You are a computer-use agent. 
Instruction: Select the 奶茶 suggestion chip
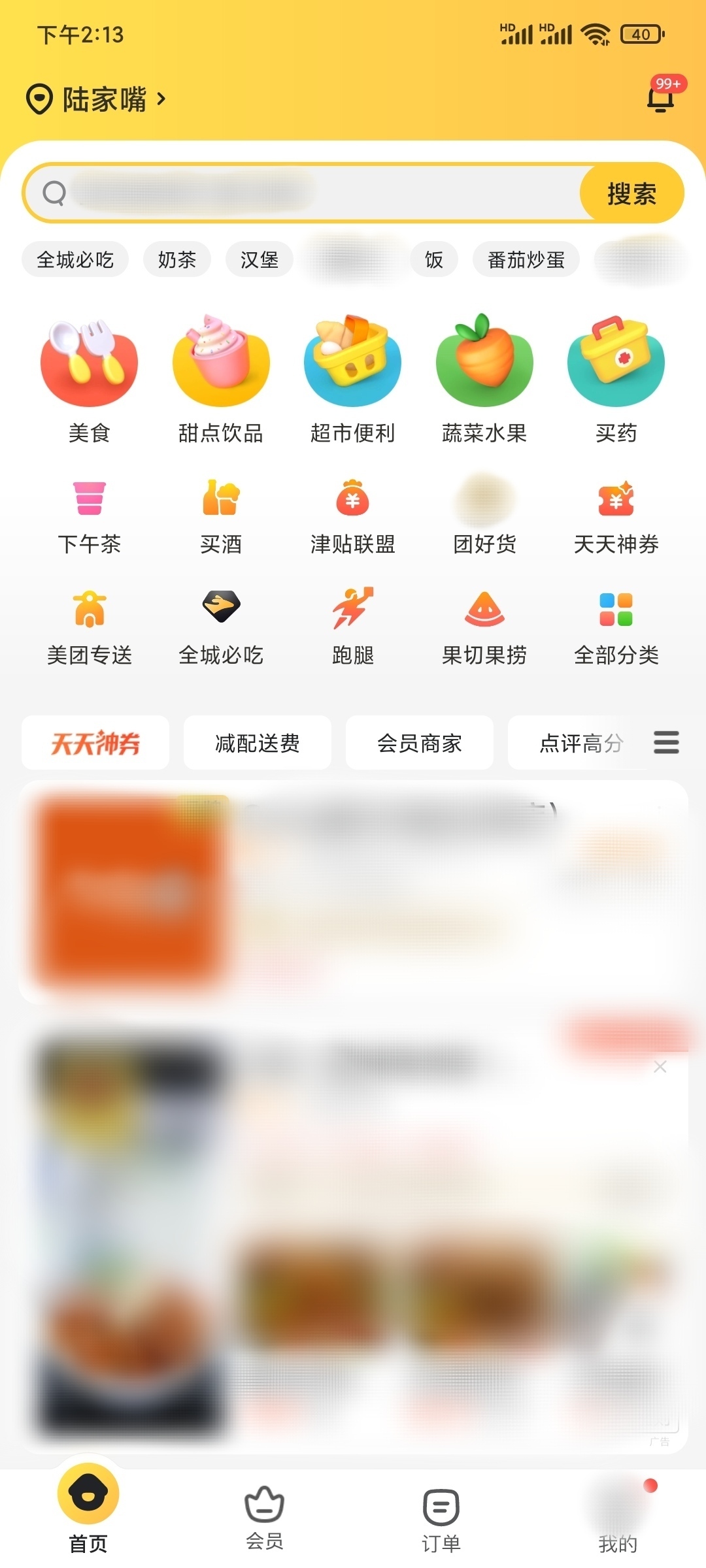[176, 260]
